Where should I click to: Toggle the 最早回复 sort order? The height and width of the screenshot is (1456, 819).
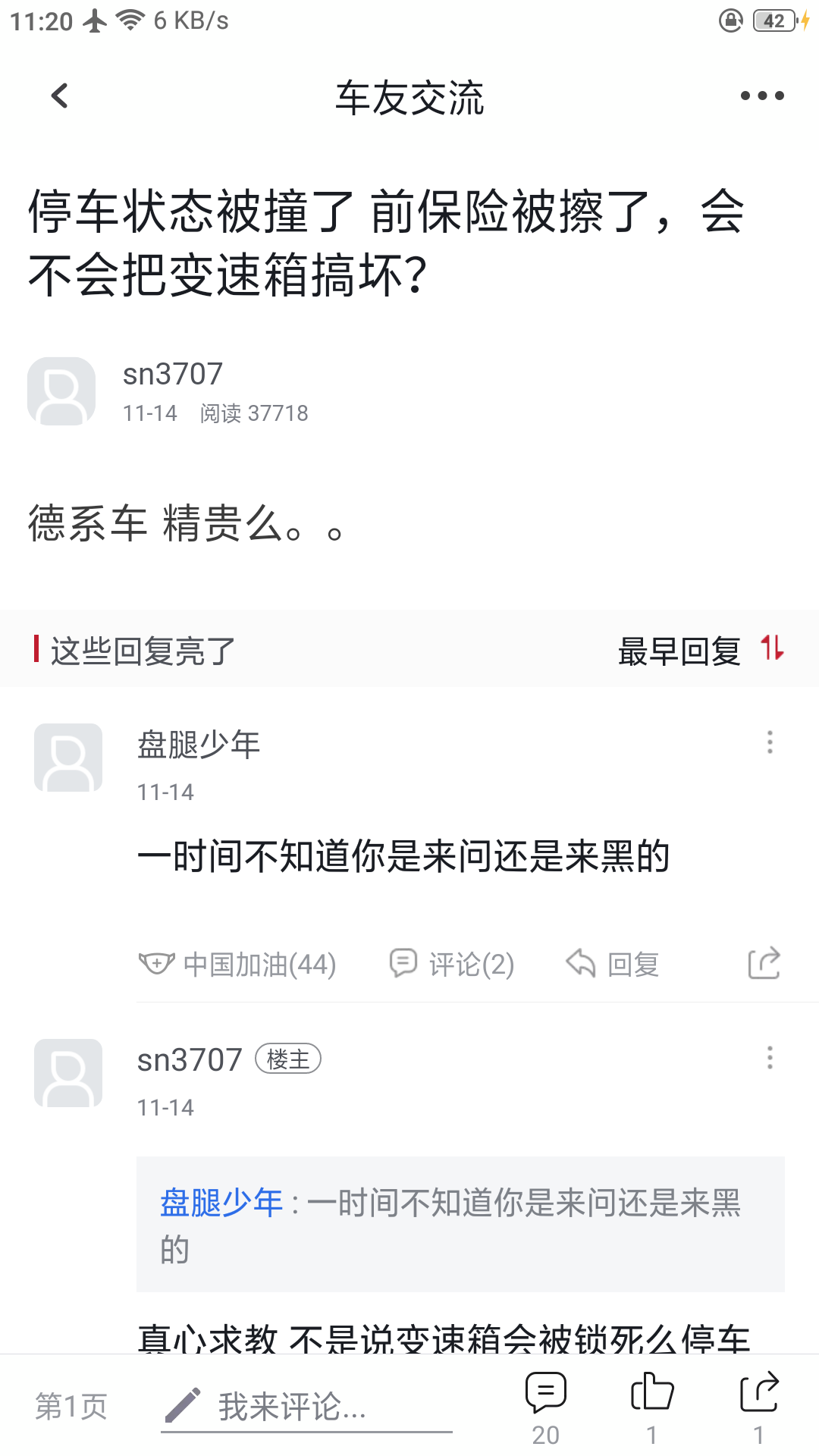point(701,651)
